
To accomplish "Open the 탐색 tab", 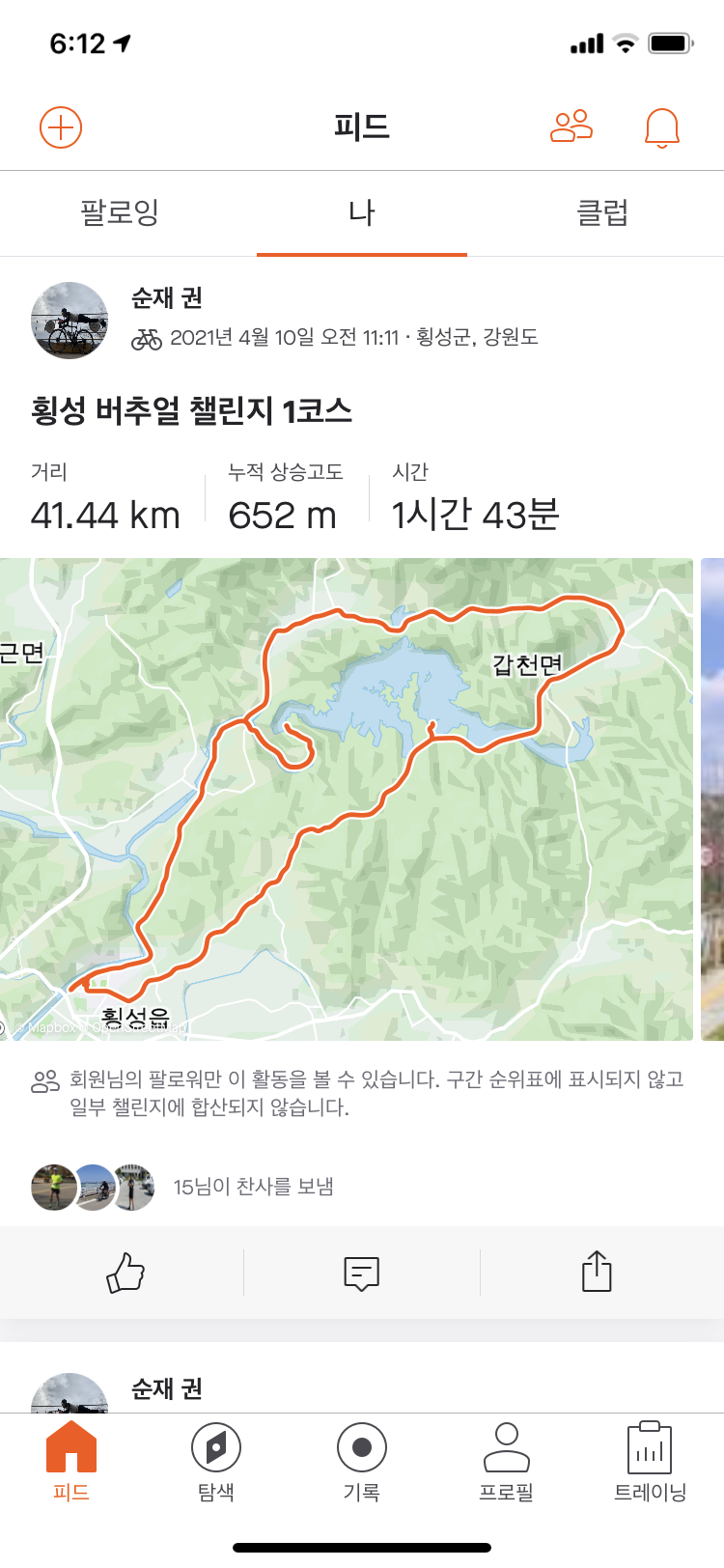I will tap(216, 1460).
